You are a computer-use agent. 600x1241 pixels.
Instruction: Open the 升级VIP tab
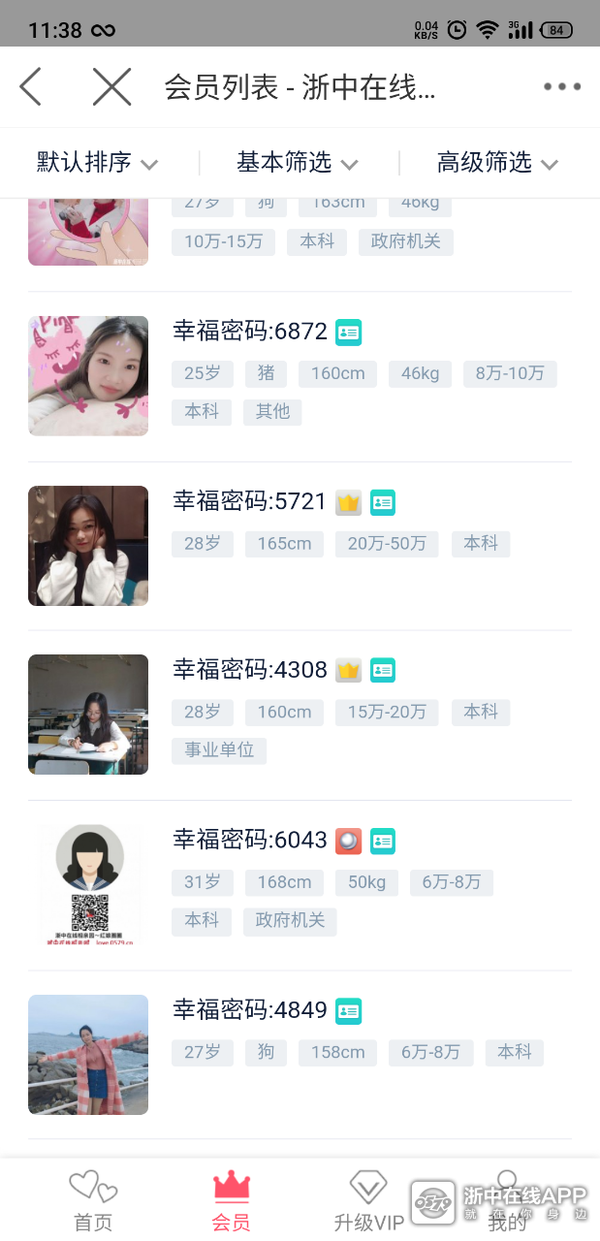tap(368, 1200)
